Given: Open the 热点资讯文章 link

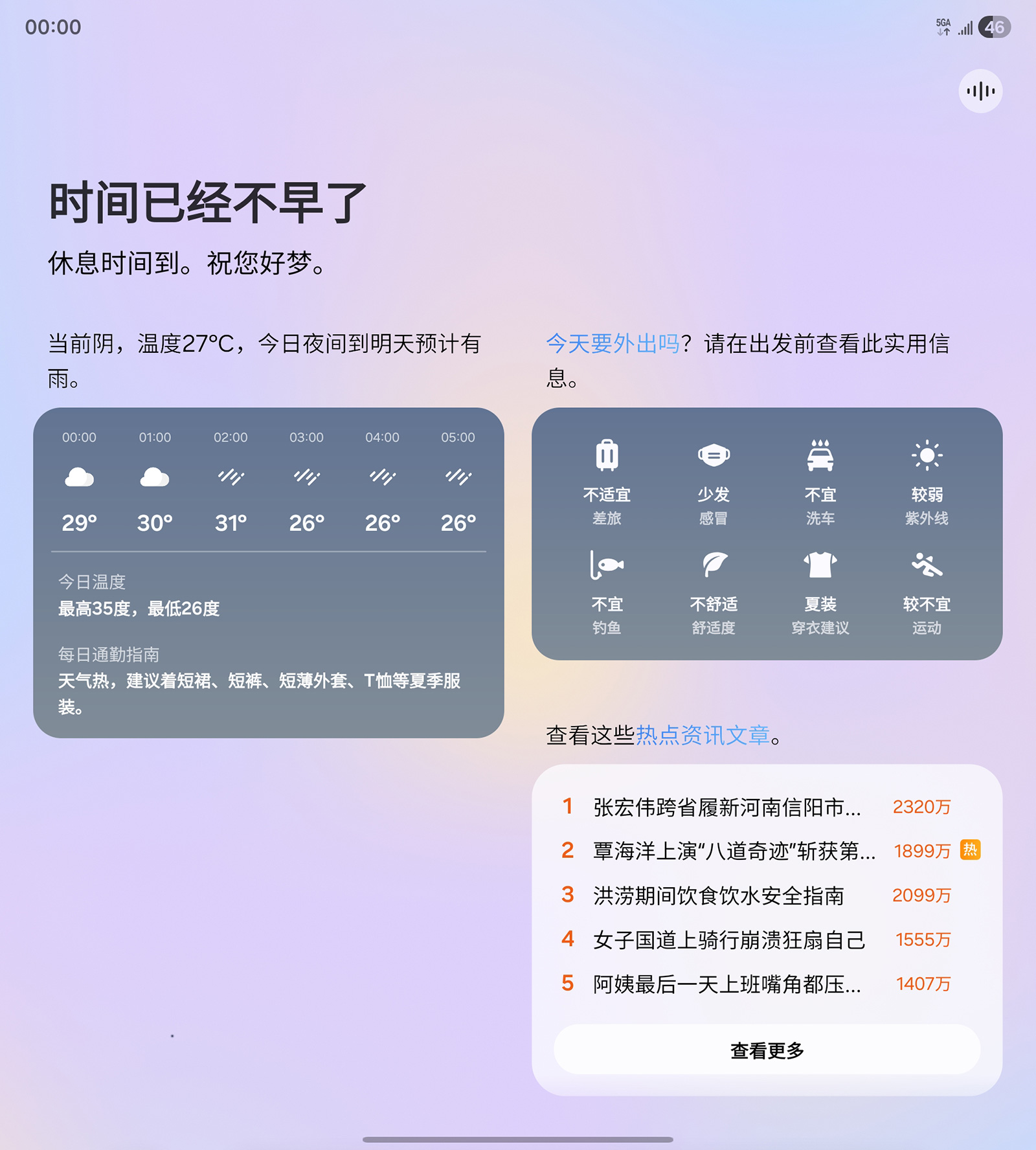Looking at the screenshot, I should (x=703, y=735).
